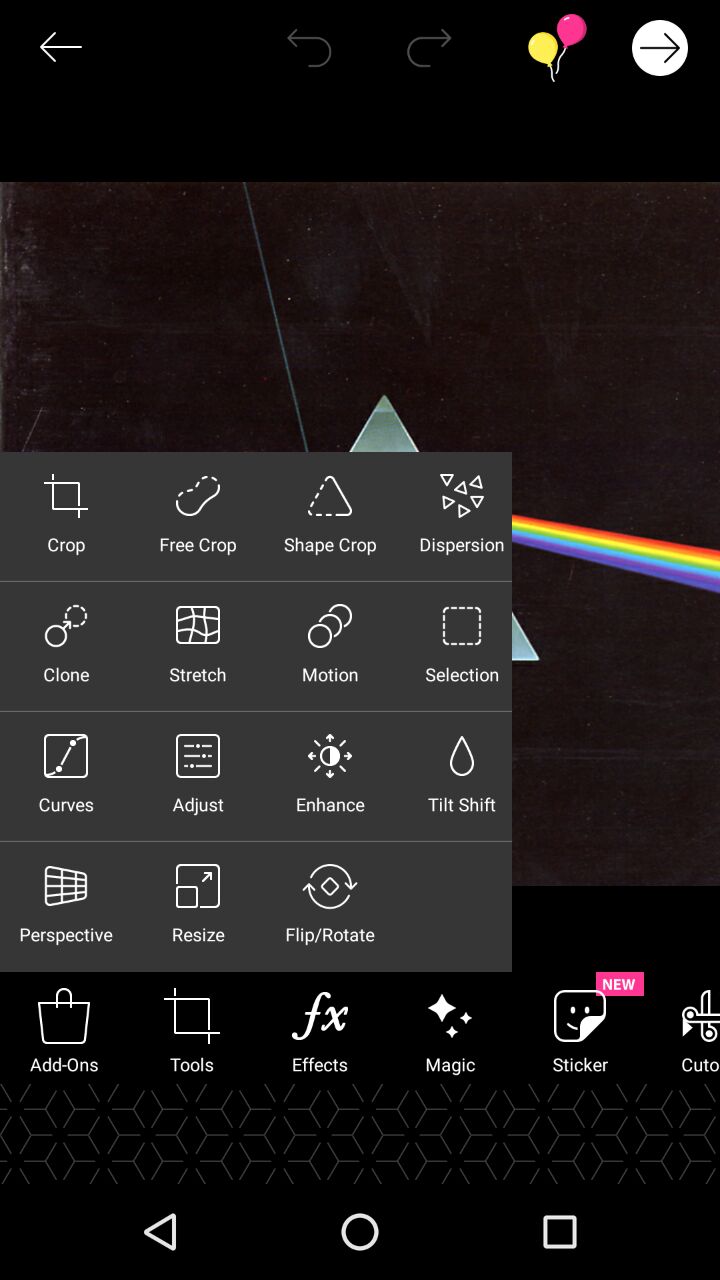Open Curves adjustment
Image resolution: width=720 pixels, height=1280 pixels.
(66, 774)
